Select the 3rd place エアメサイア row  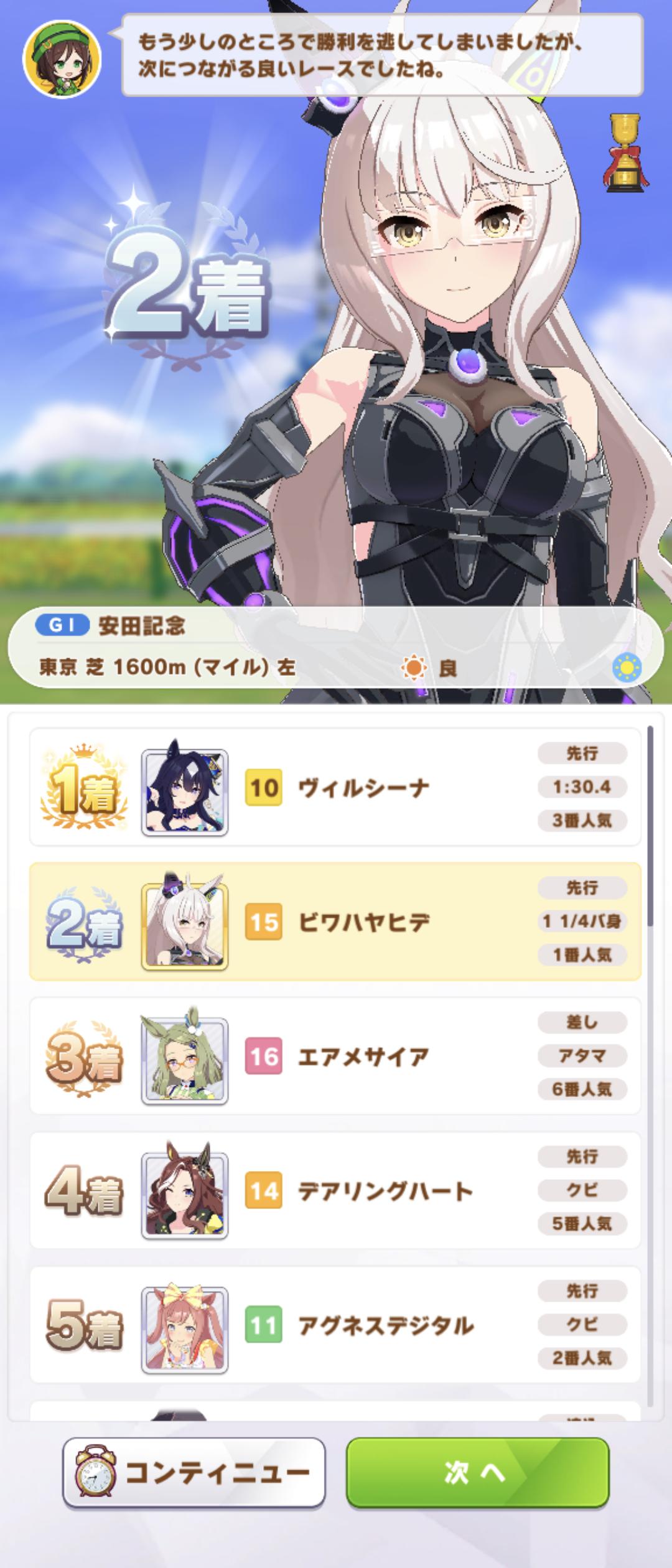pos(335,1056)
